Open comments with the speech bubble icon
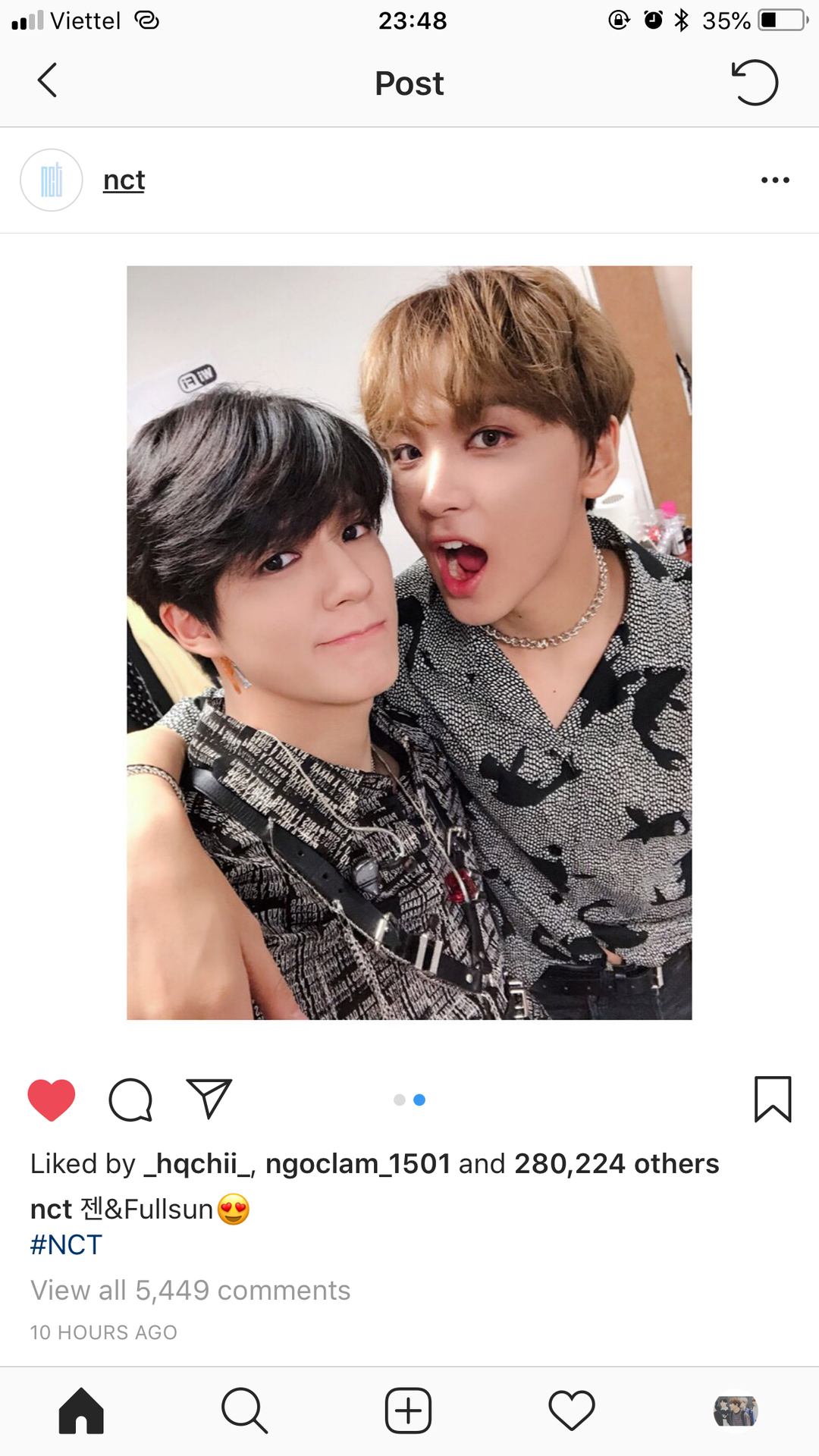The width and height of the screenshot is (819, 1456). coord(130,1100)
